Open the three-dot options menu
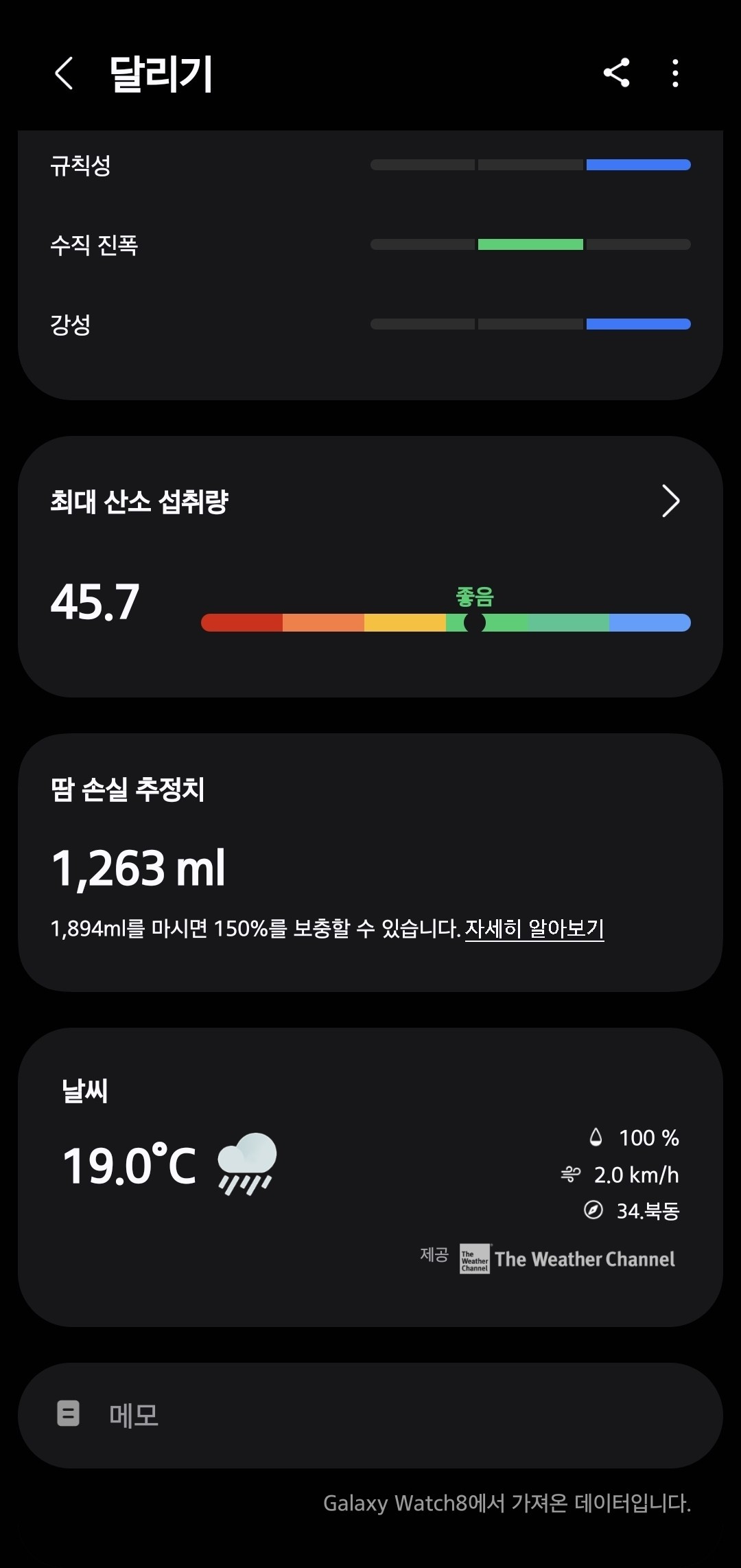This screenshot has height=1568, width=741. pyautogui.click(x=674, y=73)
